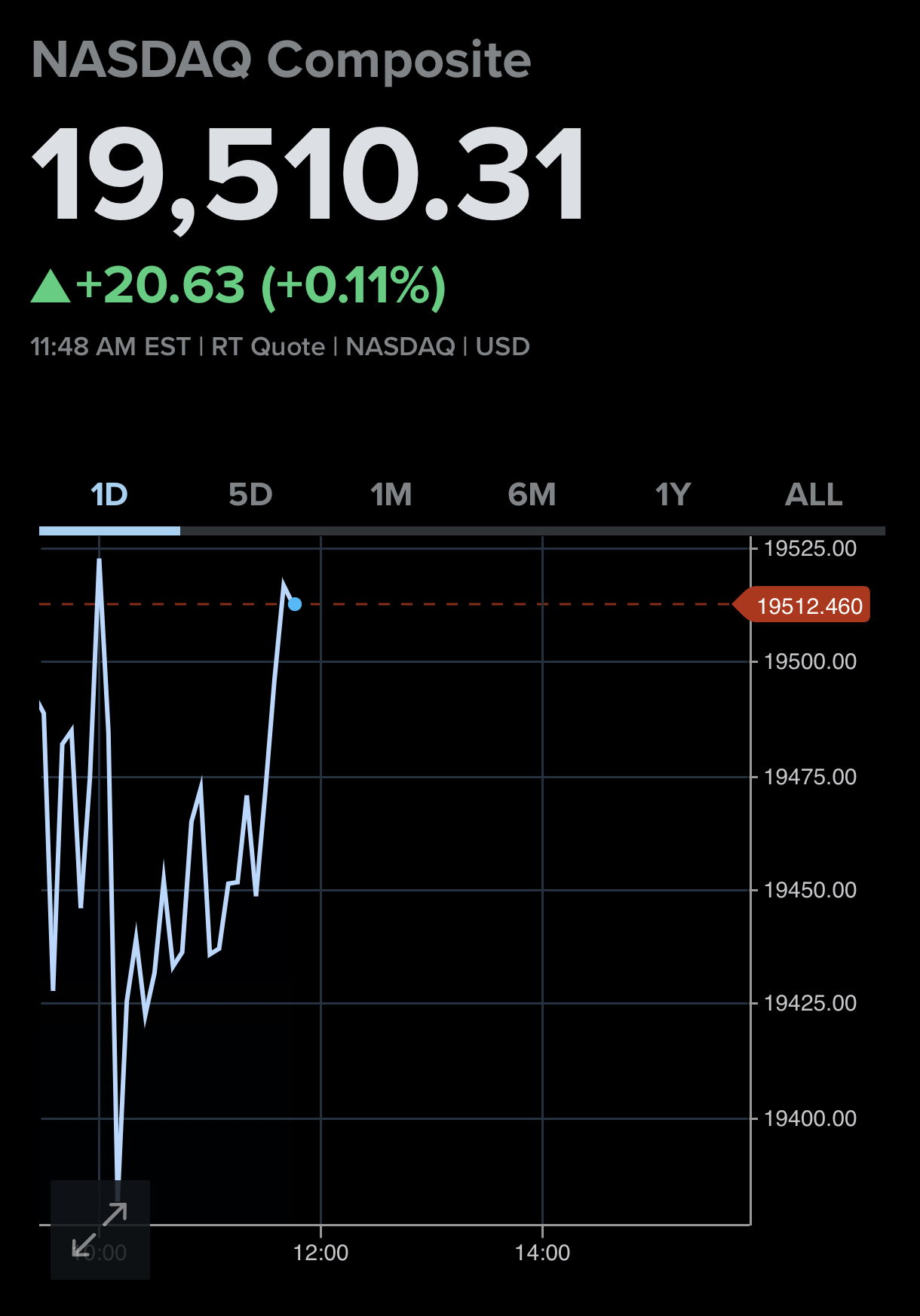Select the 1D chart range

click(109, 495)
